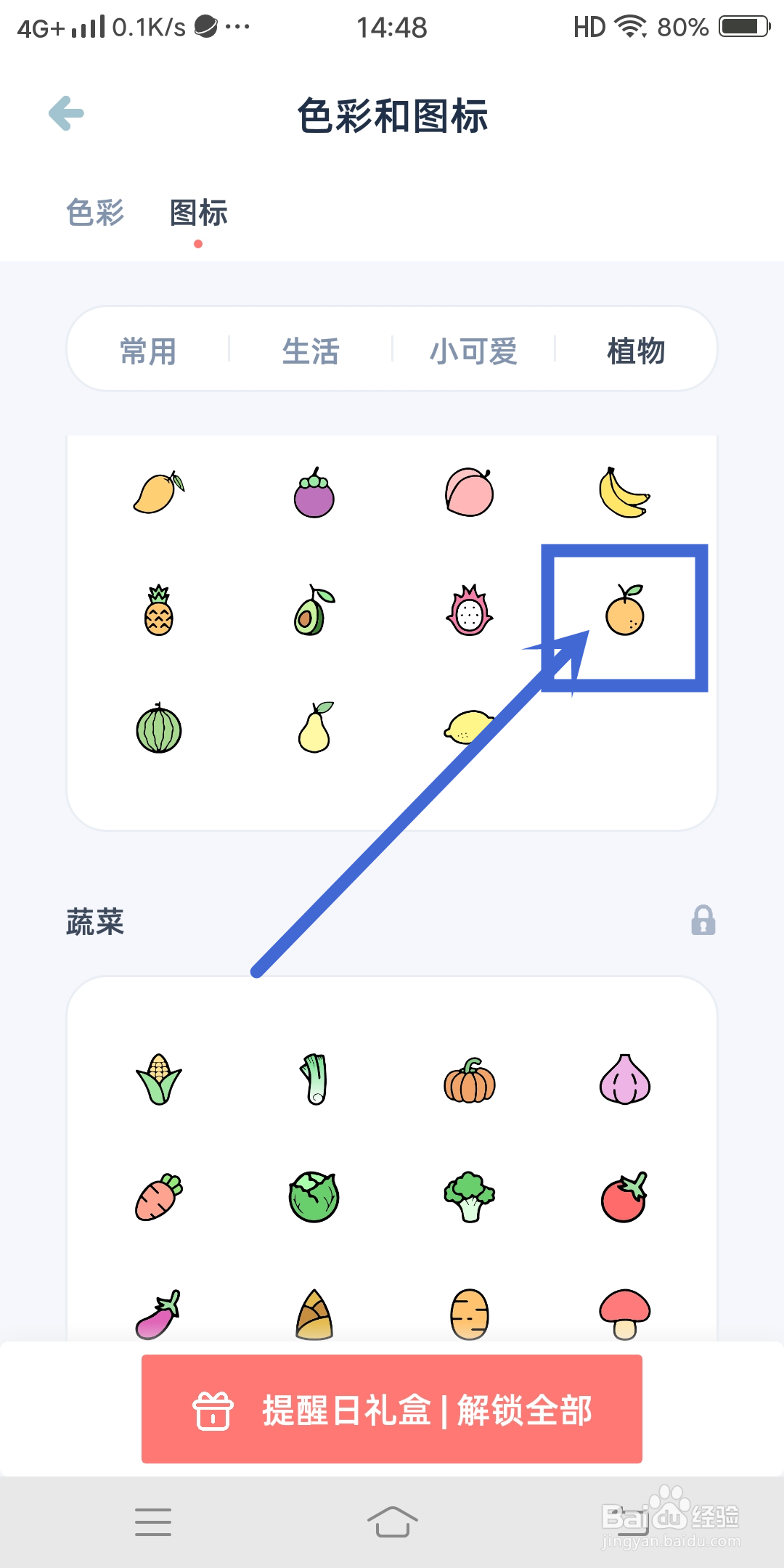Select the carrot icon

158,1198
